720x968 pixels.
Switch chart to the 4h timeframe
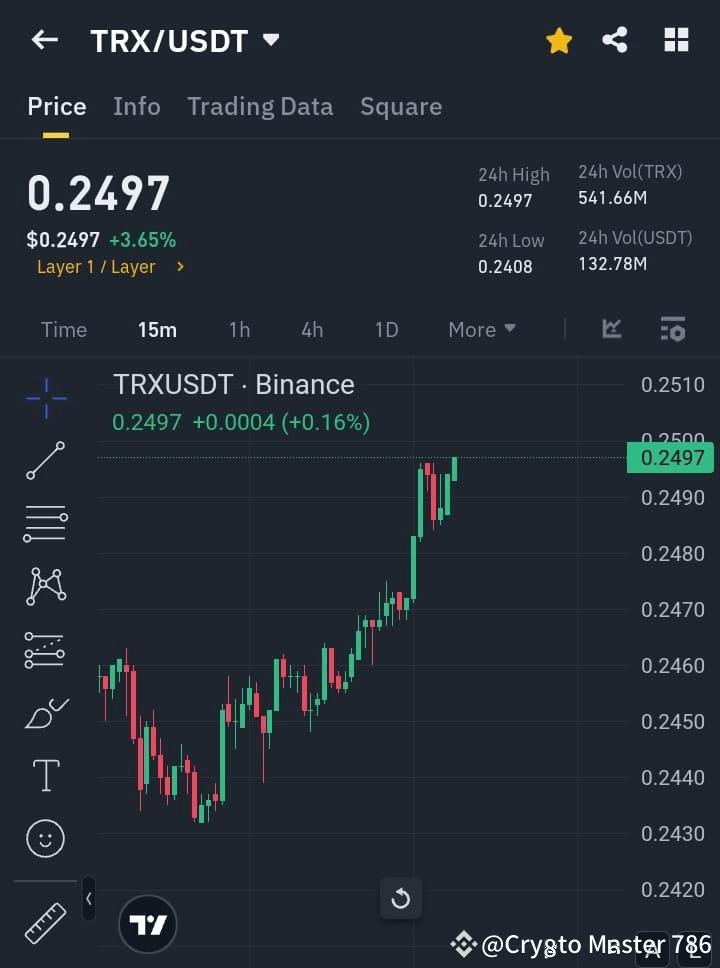click(311, 329)
